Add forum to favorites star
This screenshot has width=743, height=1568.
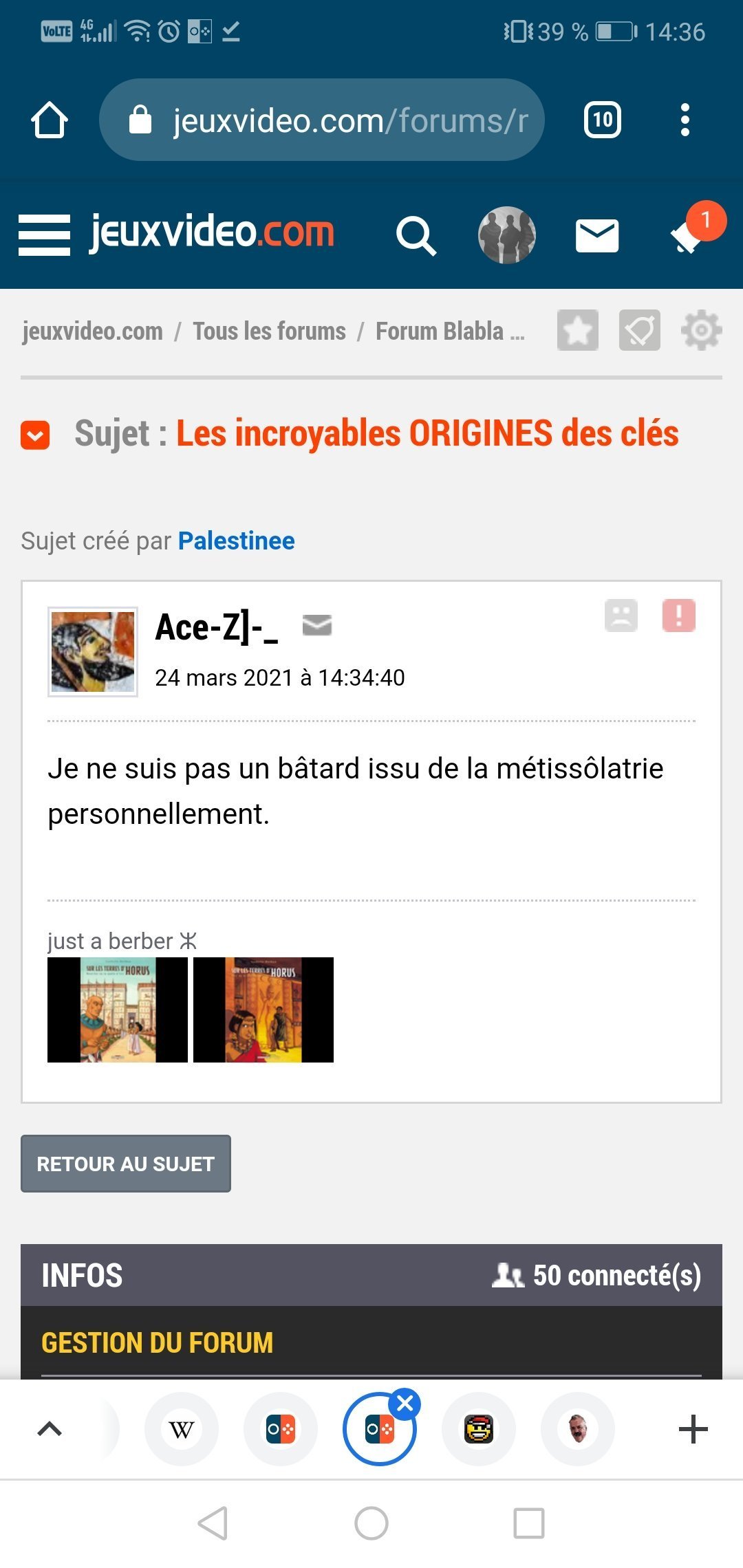(x=578, y=330)
